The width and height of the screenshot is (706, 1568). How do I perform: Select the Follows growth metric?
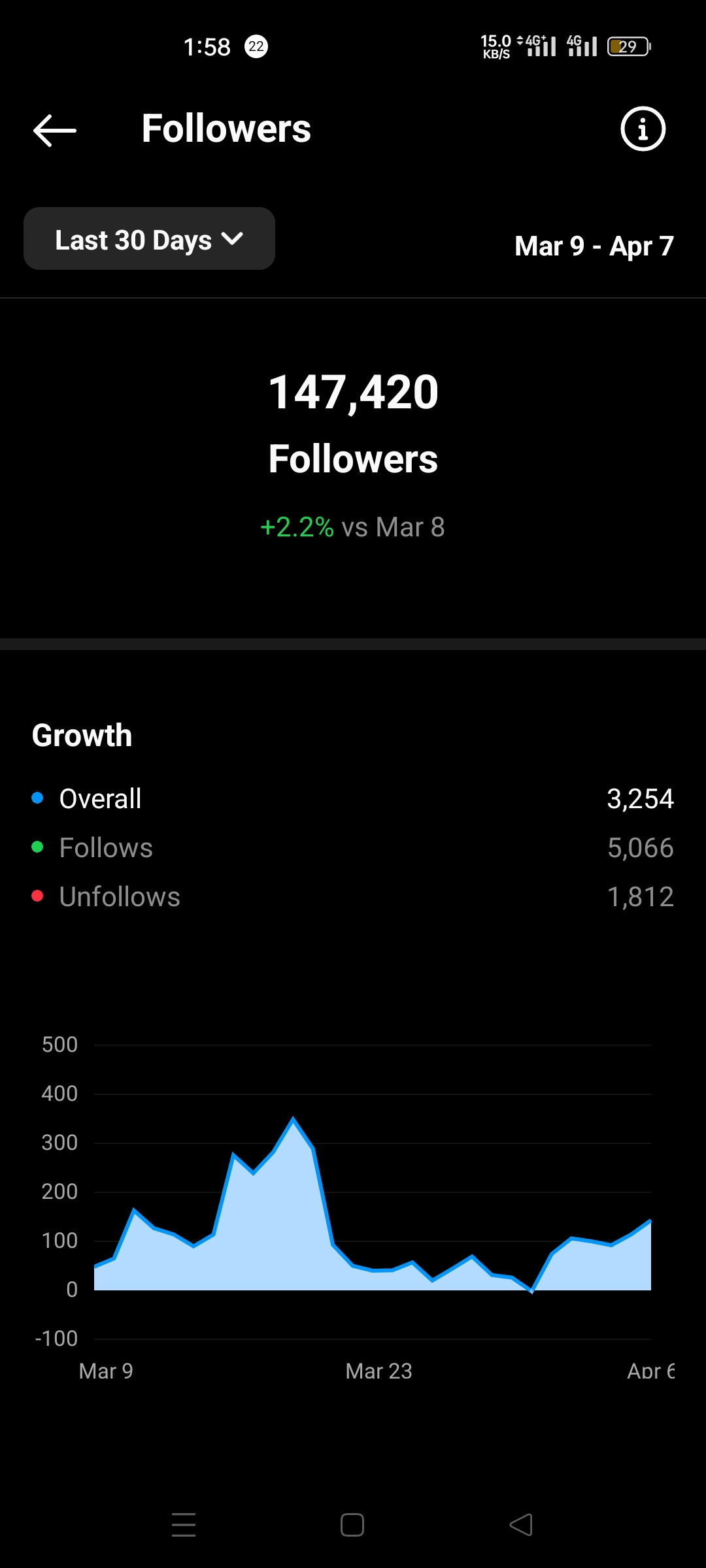(353, 847)
